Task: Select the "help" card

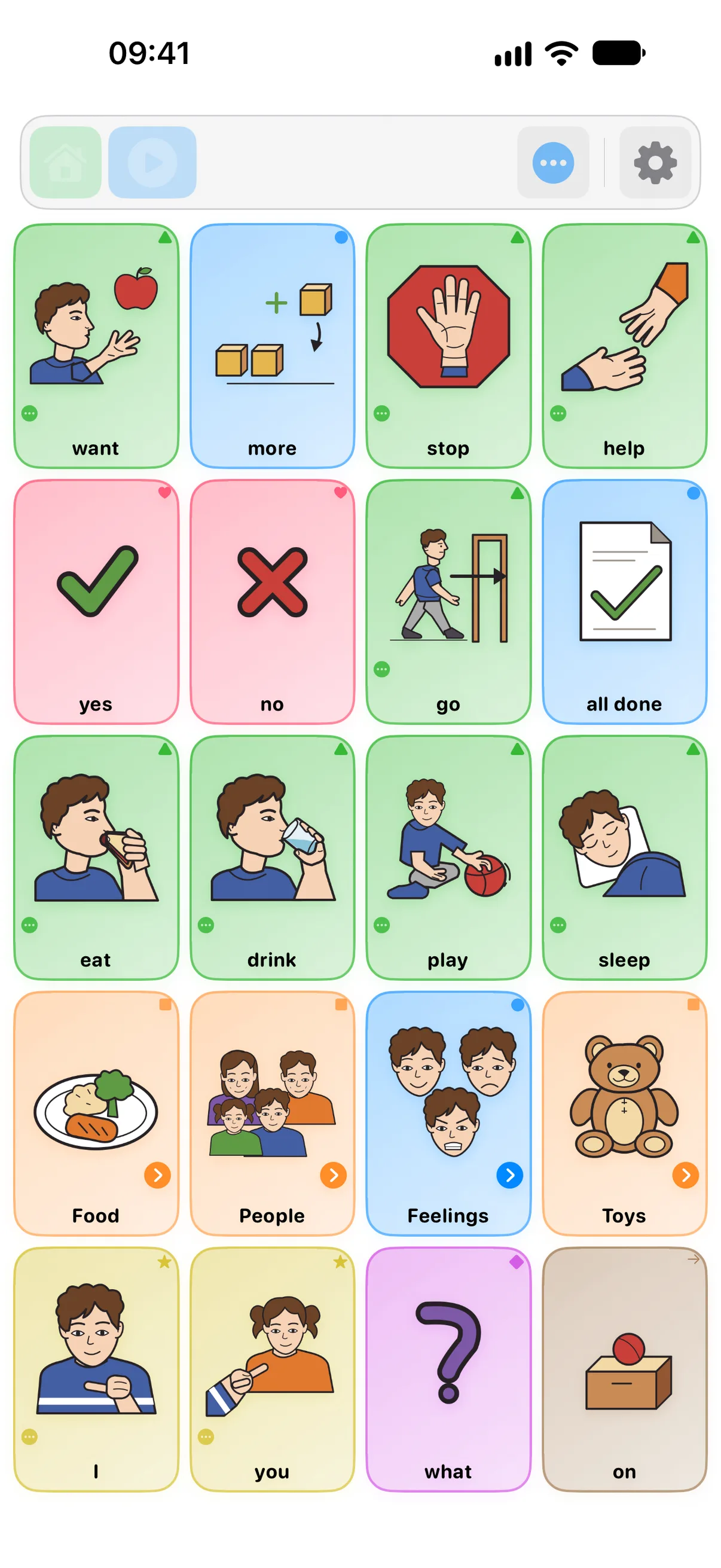Action: tap(624, 346)
